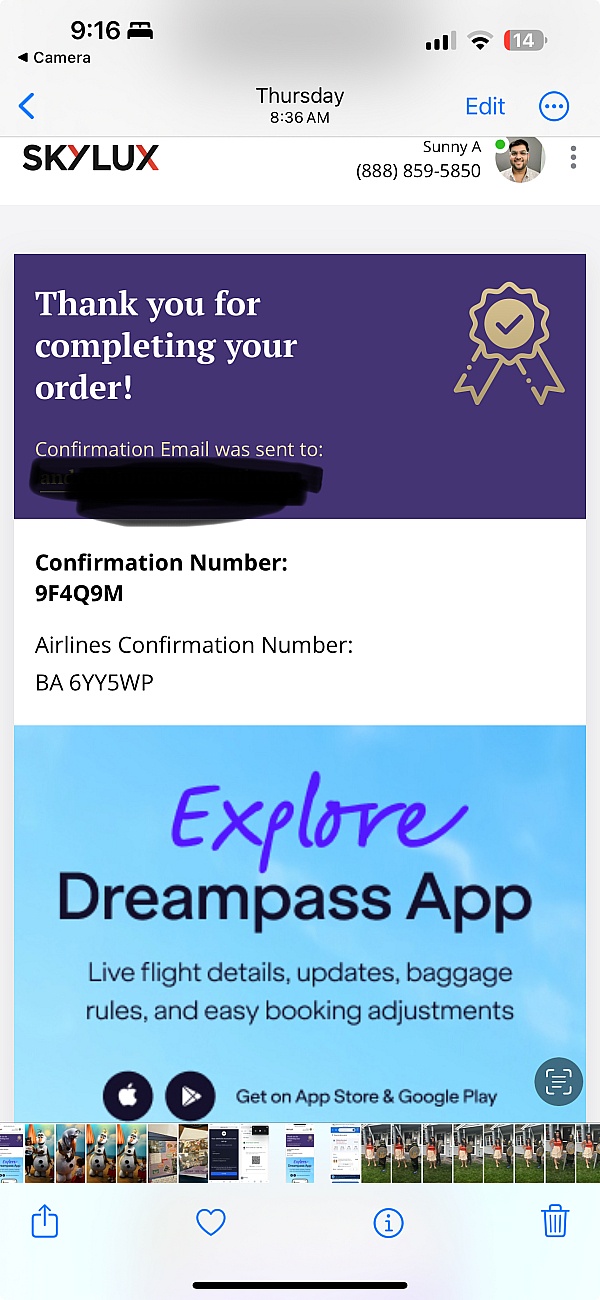Return to the Camera app
Viewport: 600px width, 1300px height.
[54, 58]
